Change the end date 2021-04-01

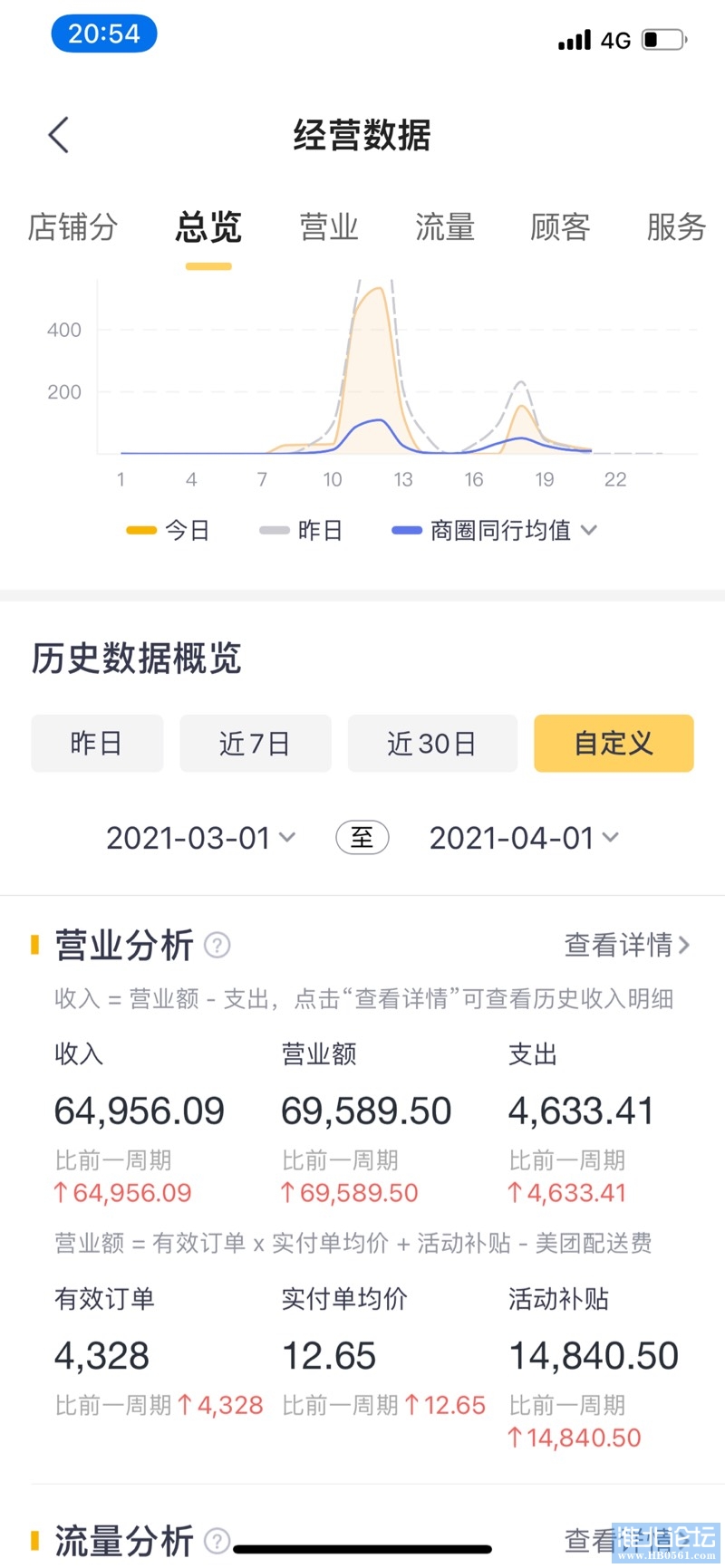pos(523,838)
